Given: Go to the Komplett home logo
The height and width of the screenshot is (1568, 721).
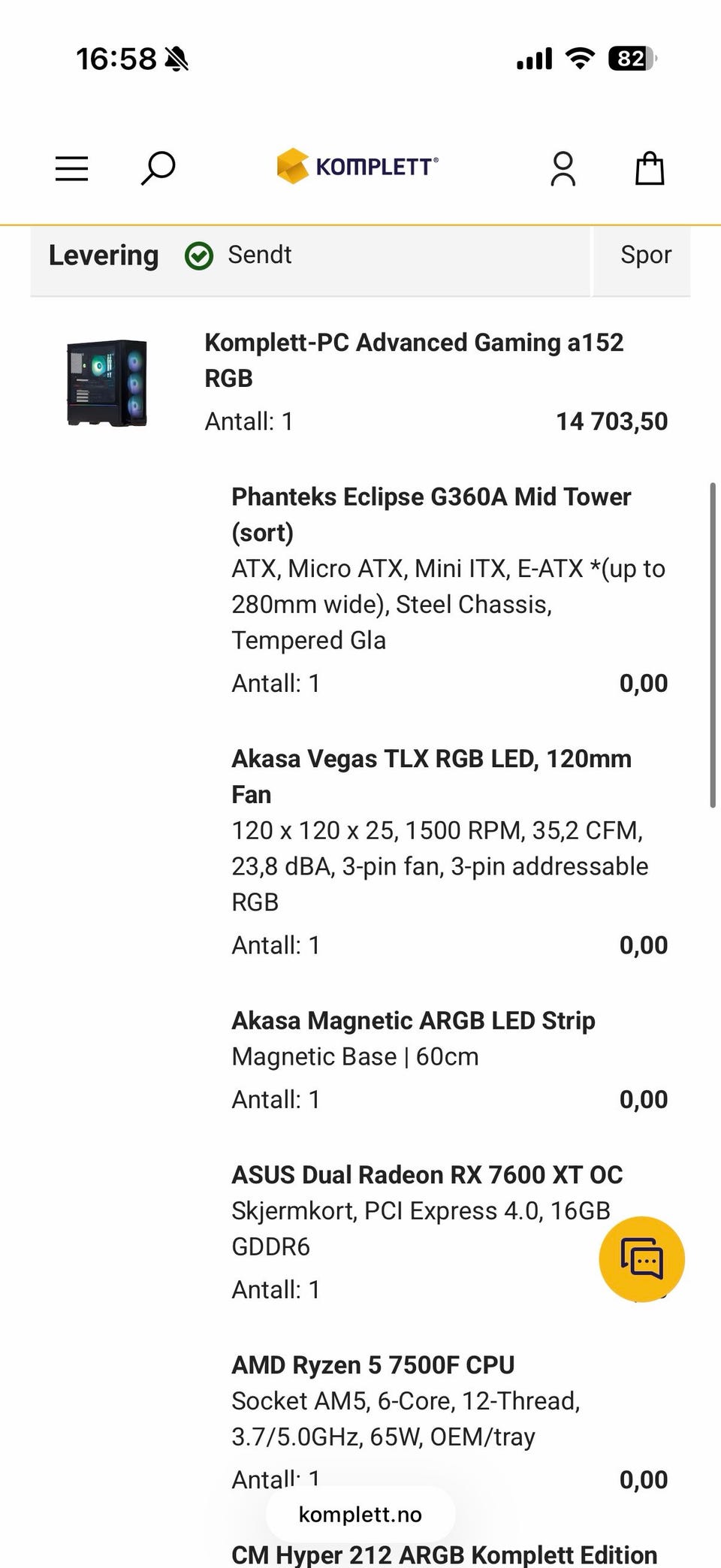Looking at the screenshot, I should 357,166.
